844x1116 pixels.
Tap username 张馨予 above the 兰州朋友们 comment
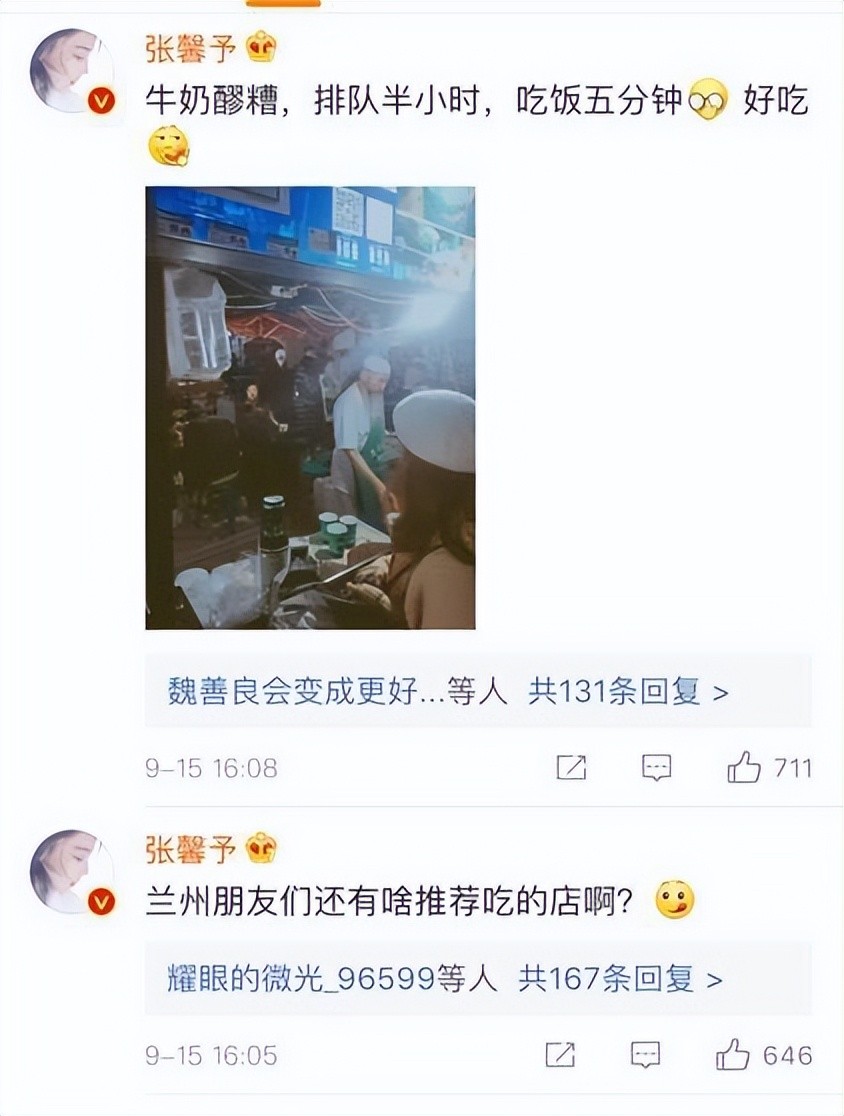pos(192,848)
